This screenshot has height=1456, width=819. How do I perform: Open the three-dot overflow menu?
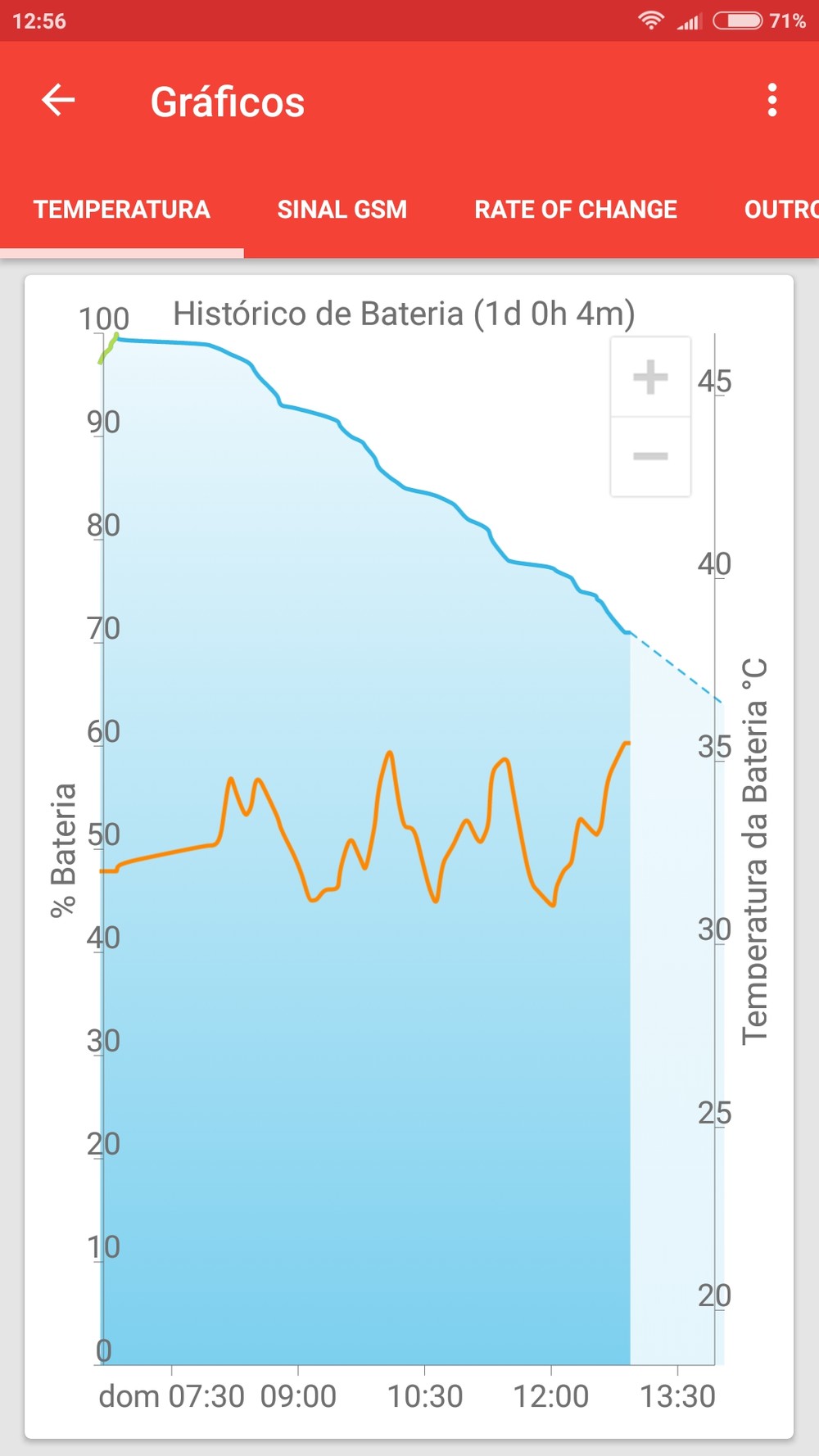point(771,101)
